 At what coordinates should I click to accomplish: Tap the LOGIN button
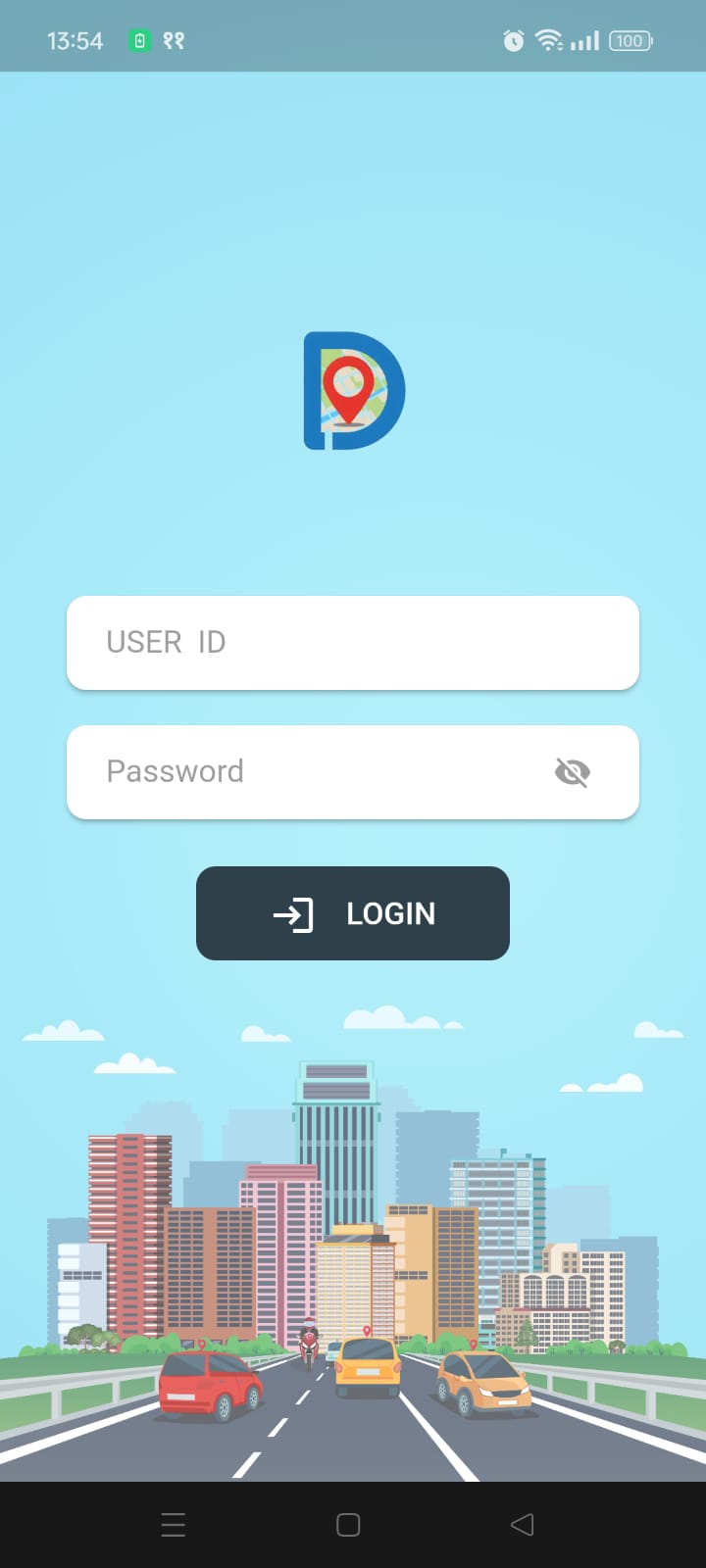353,912
